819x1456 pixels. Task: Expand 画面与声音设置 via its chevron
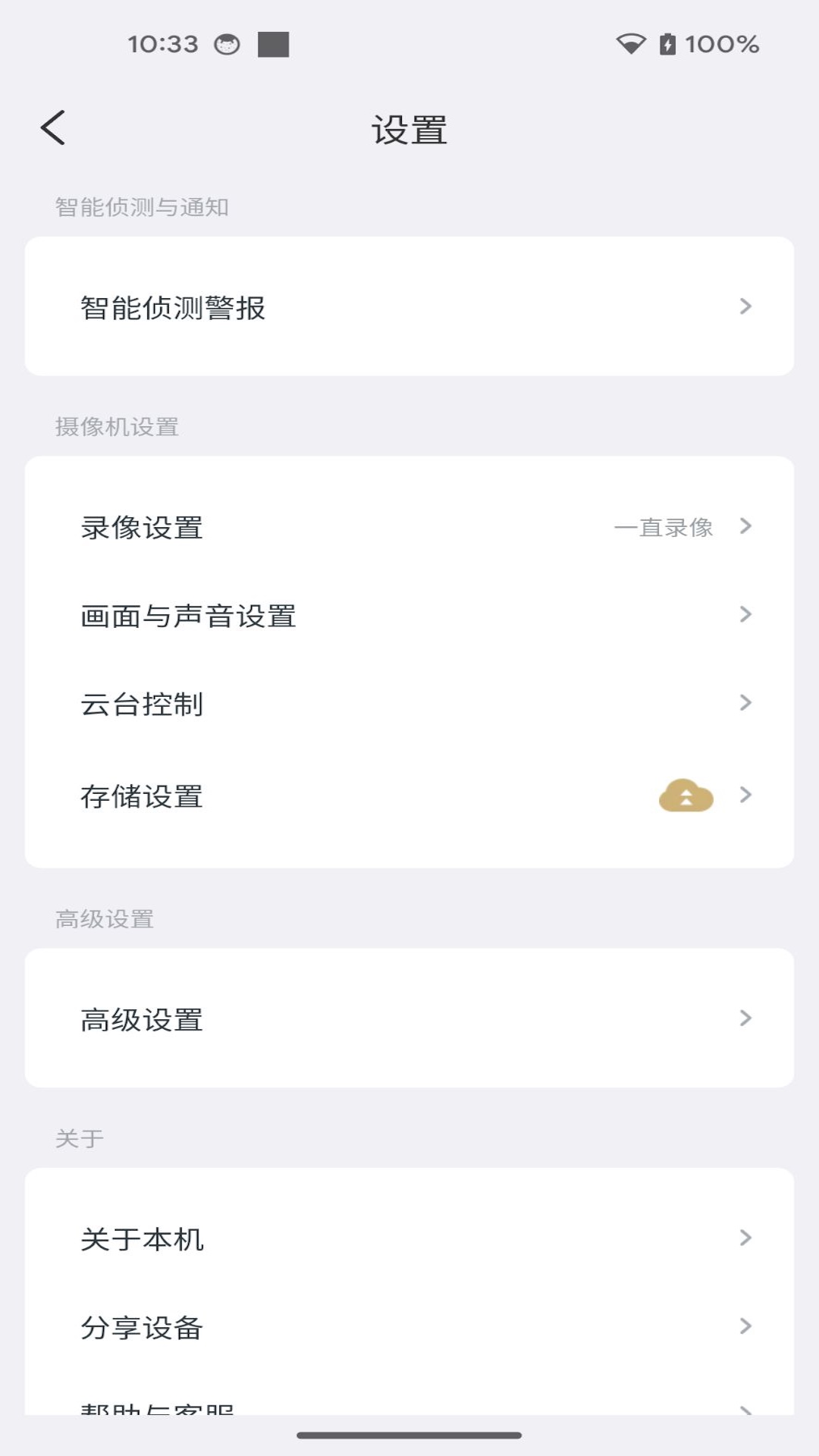746,616
